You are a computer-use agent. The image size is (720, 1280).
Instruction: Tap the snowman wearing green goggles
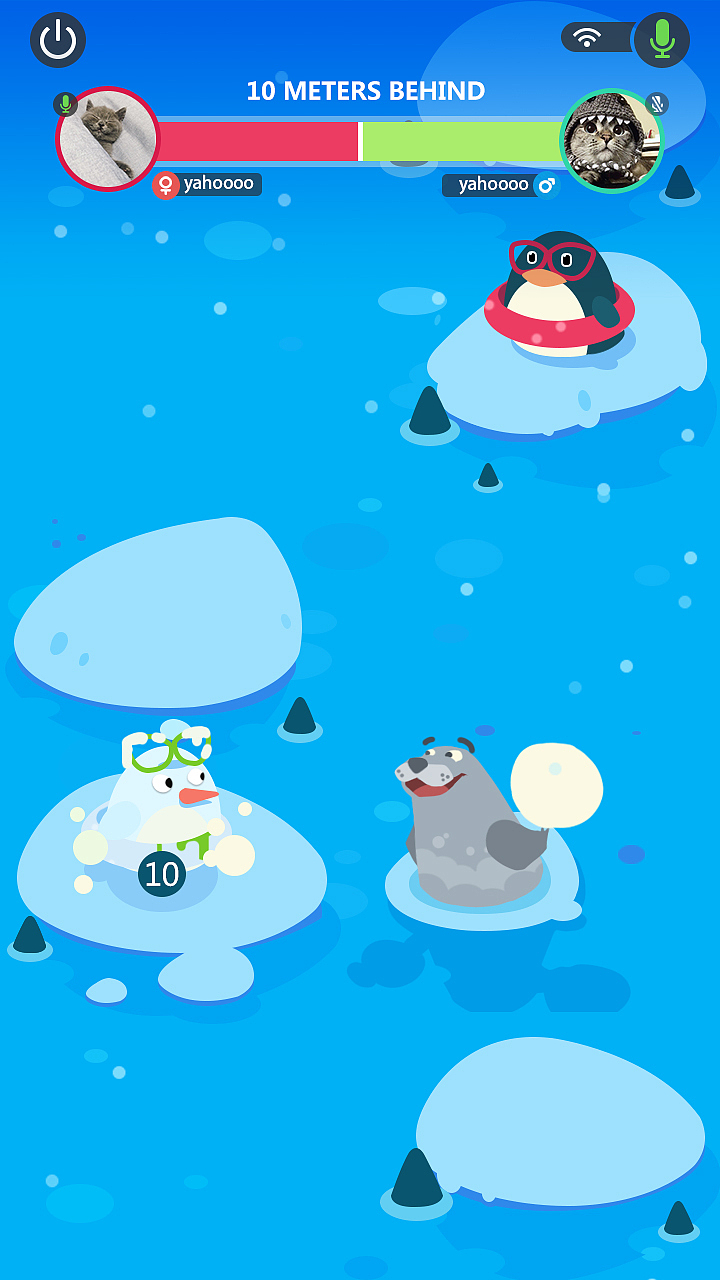pyautogui.click(x=166, y=812)
